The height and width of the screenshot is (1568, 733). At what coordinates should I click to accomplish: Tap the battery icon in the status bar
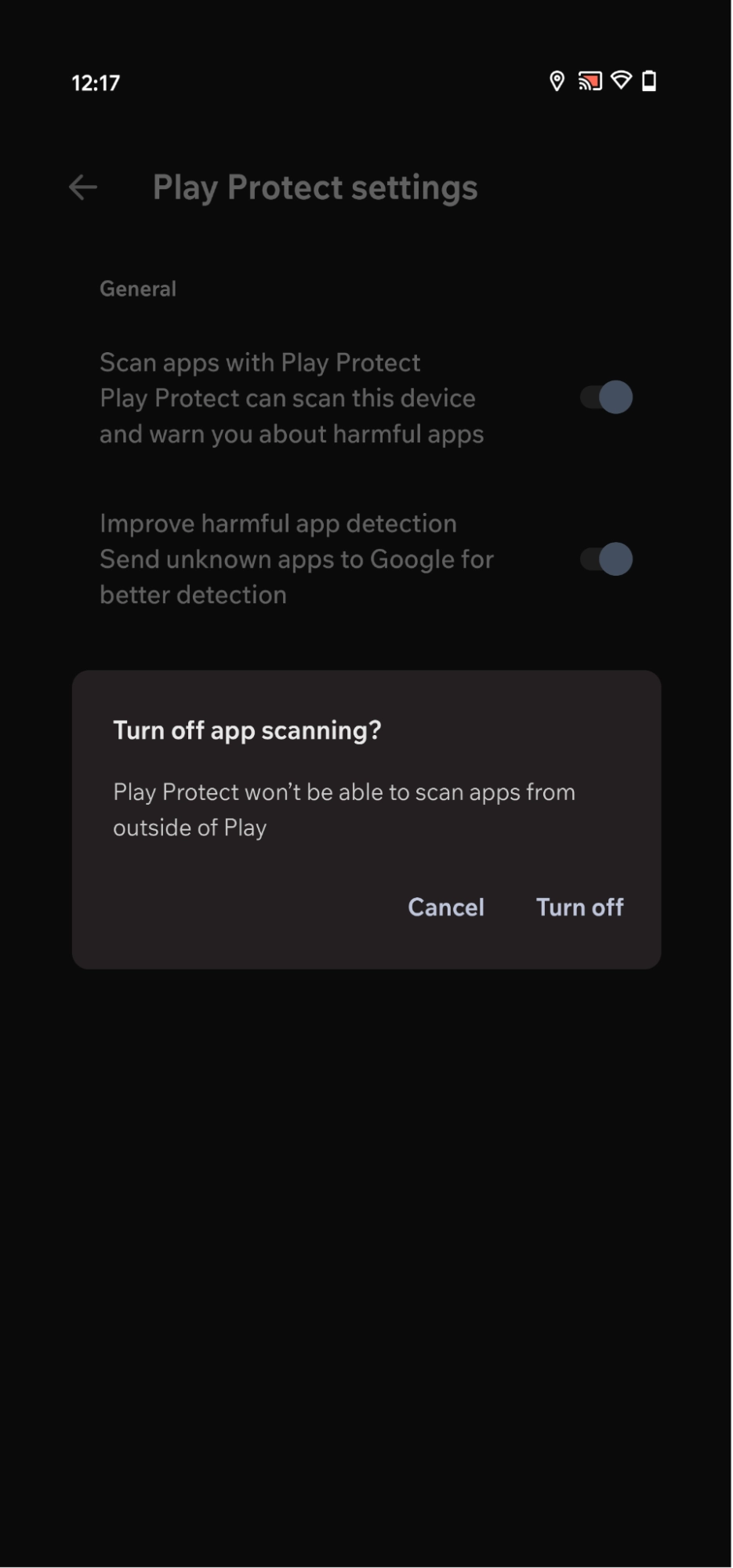651,81
